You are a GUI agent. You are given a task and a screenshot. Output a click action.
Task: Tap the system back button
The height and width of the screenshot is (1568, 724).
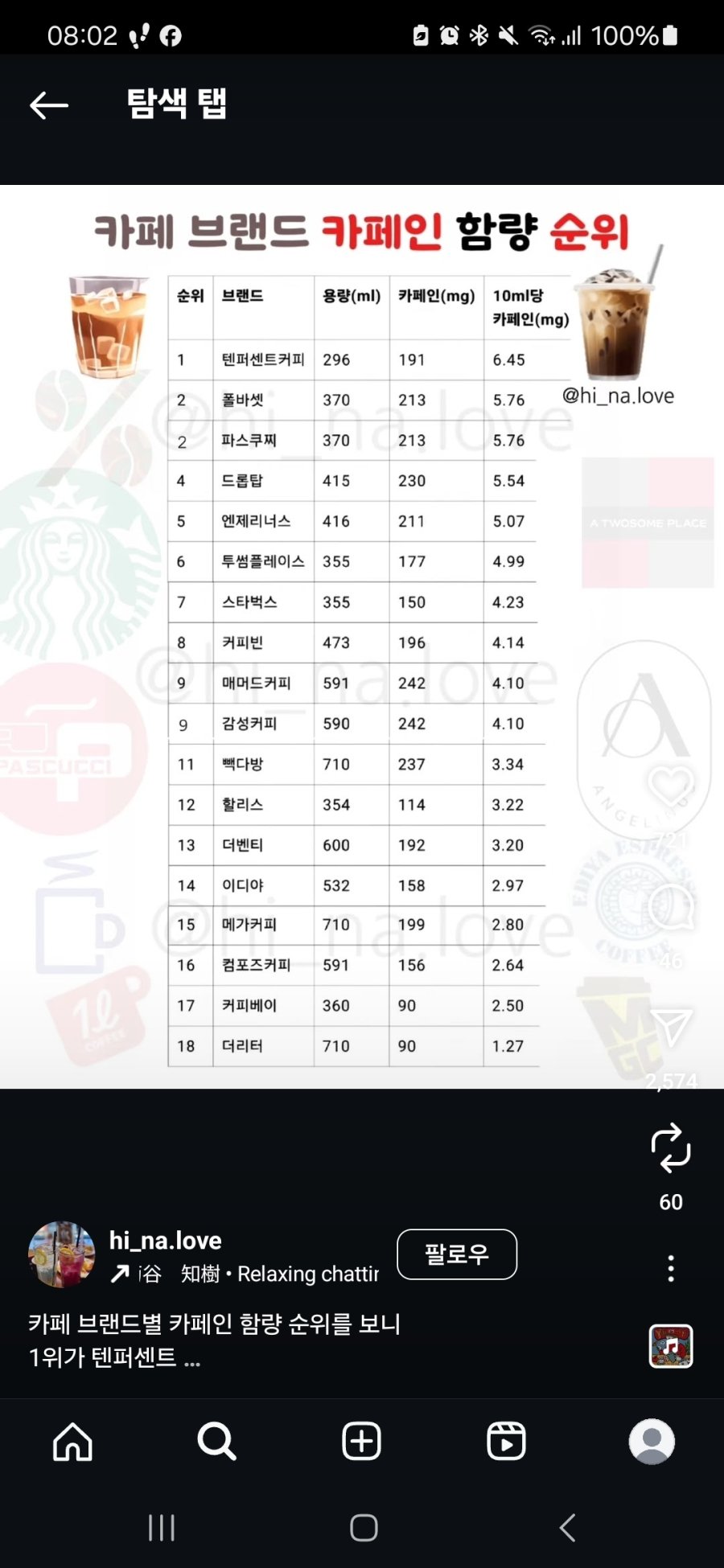click(x=567, y=1527)
